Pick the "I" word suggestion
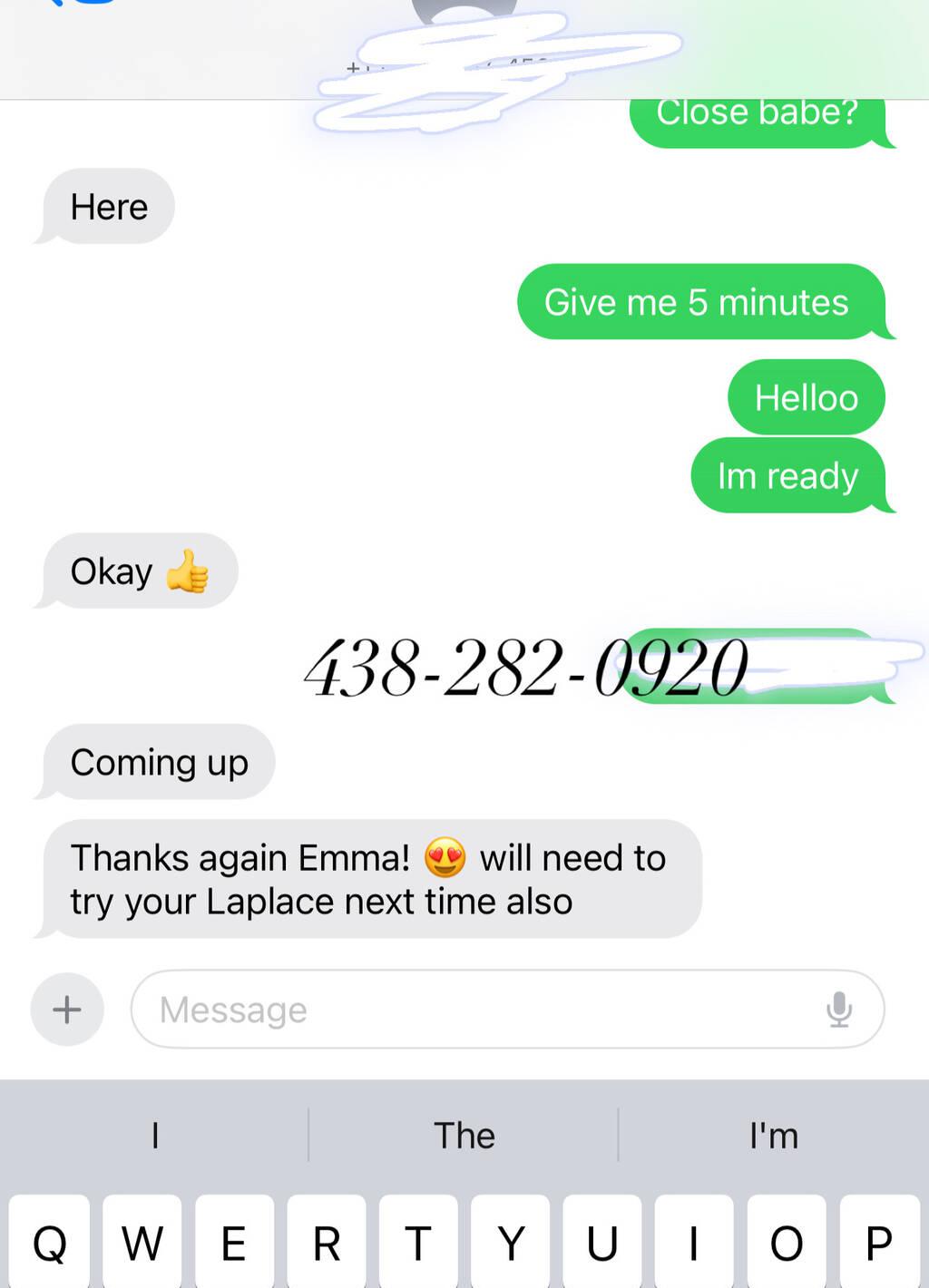The image size is (929, 1288). (155, 1136)
